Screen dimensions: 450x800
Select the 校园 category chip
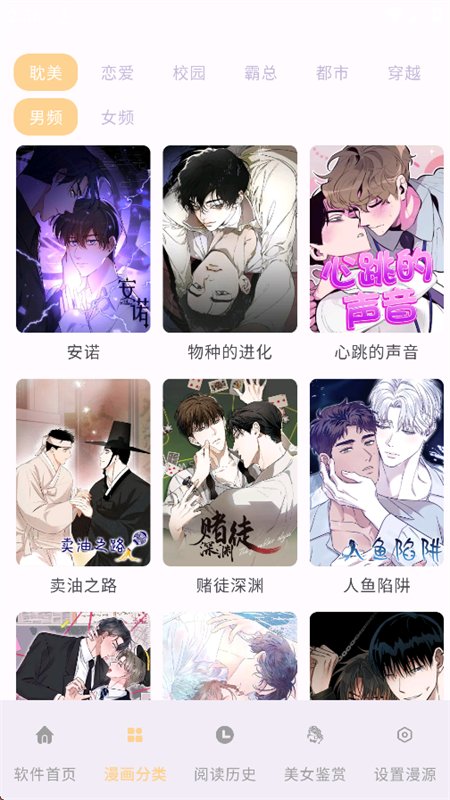click(x=189, y=72)
